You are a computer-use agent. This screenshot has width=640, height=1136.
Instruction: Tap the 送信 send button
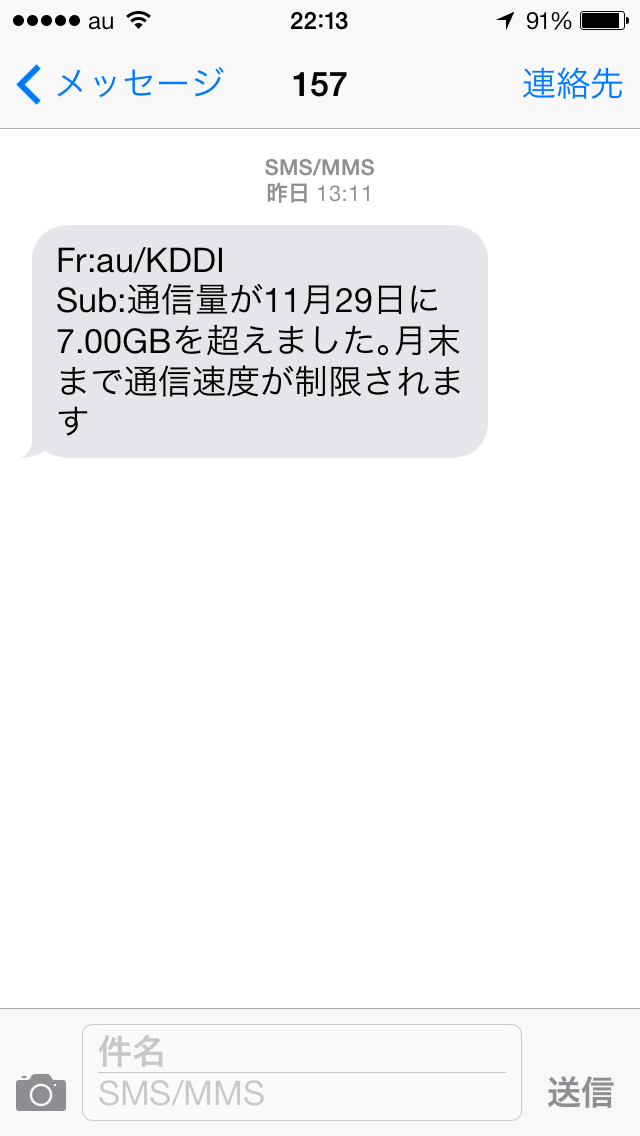(580, 1092)
